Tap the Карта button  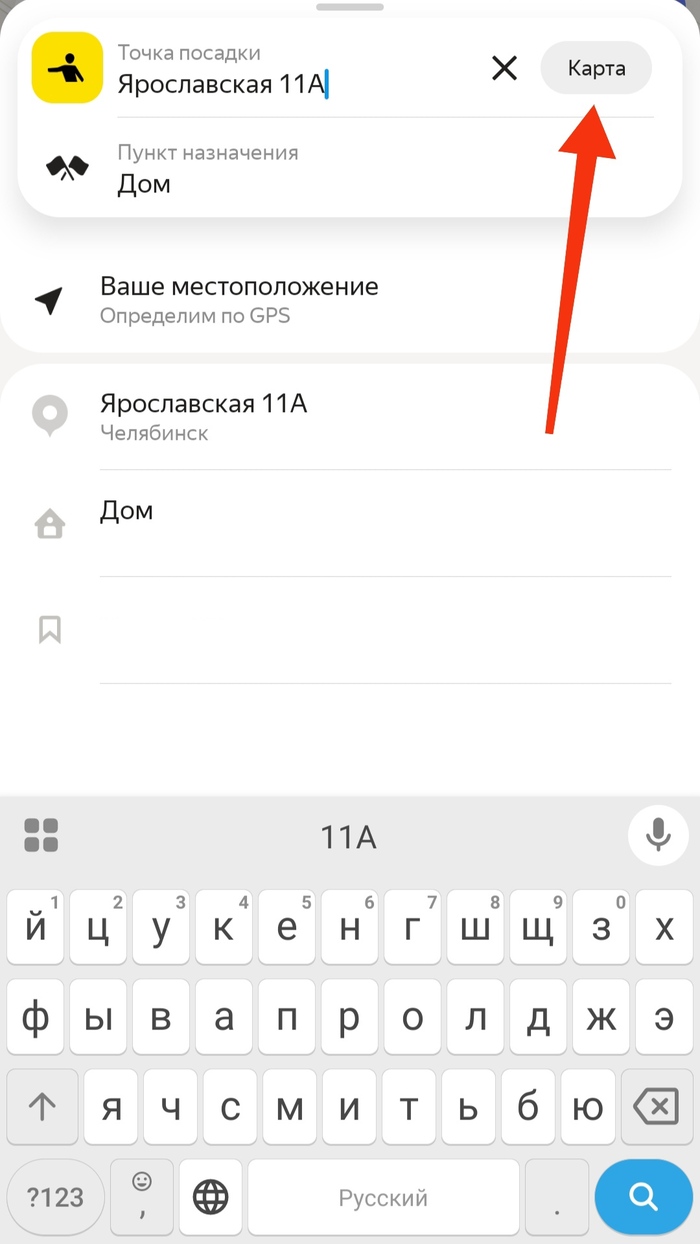click(596, 69)
